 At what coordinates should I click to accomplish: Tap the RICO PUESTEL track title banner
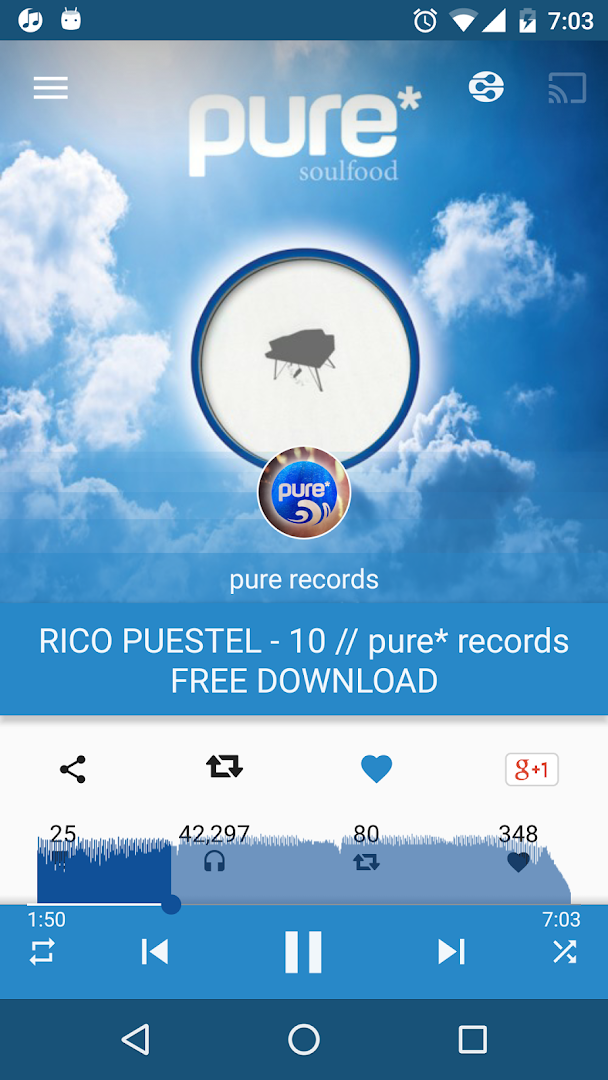[304, 660]
